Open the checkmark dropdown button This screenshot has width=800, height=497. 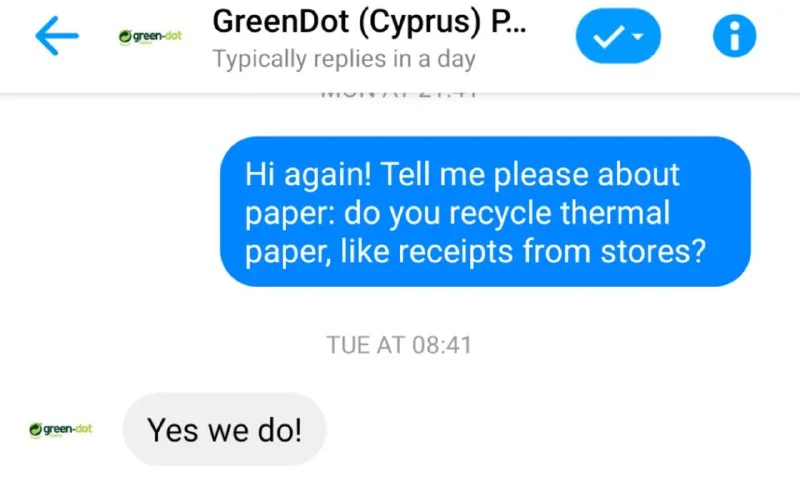[618, 36]
